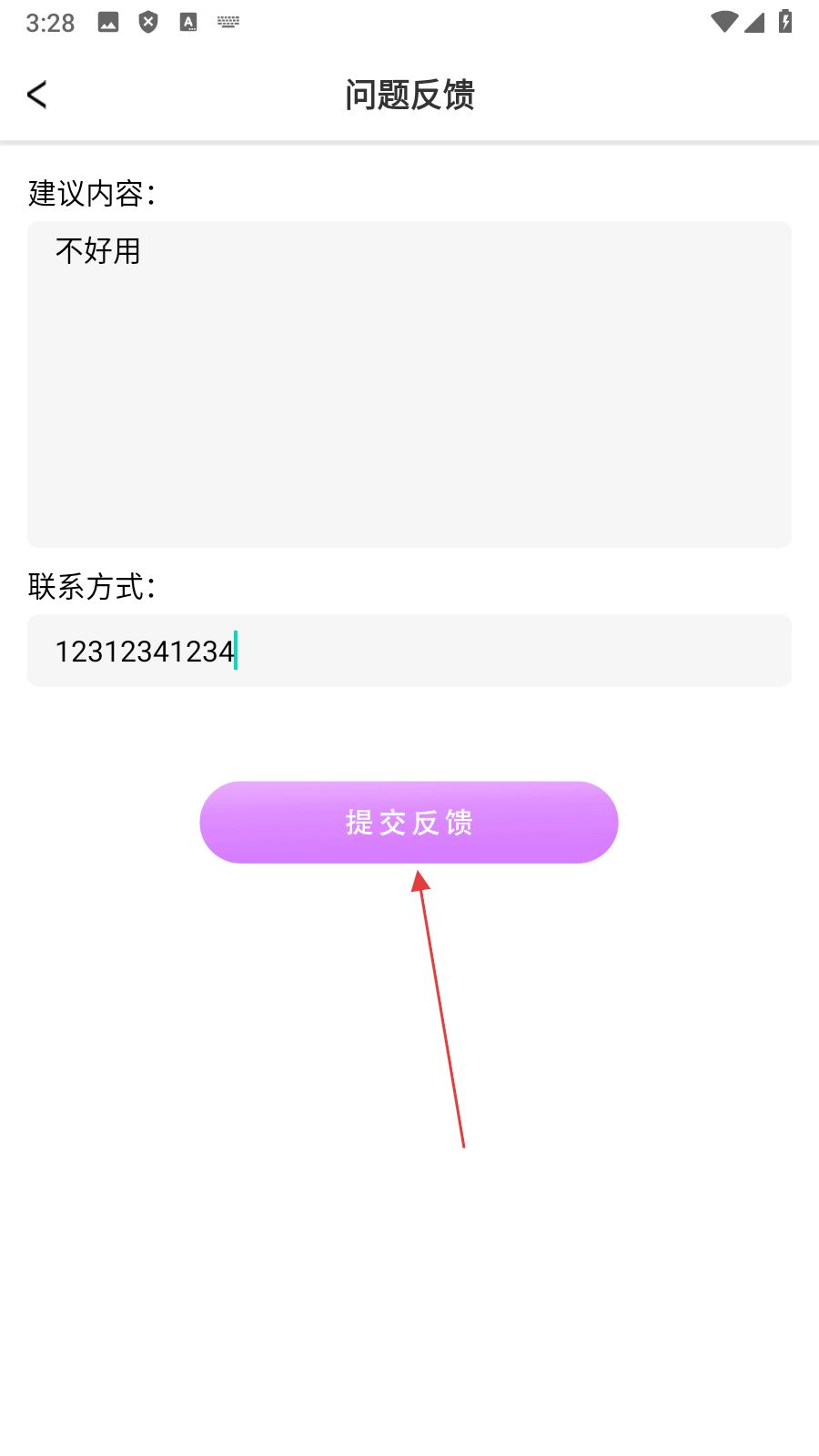This screenshot has width=819, height=1456.
Task: Click the contact number input field
Action: (x=409, y=651)
